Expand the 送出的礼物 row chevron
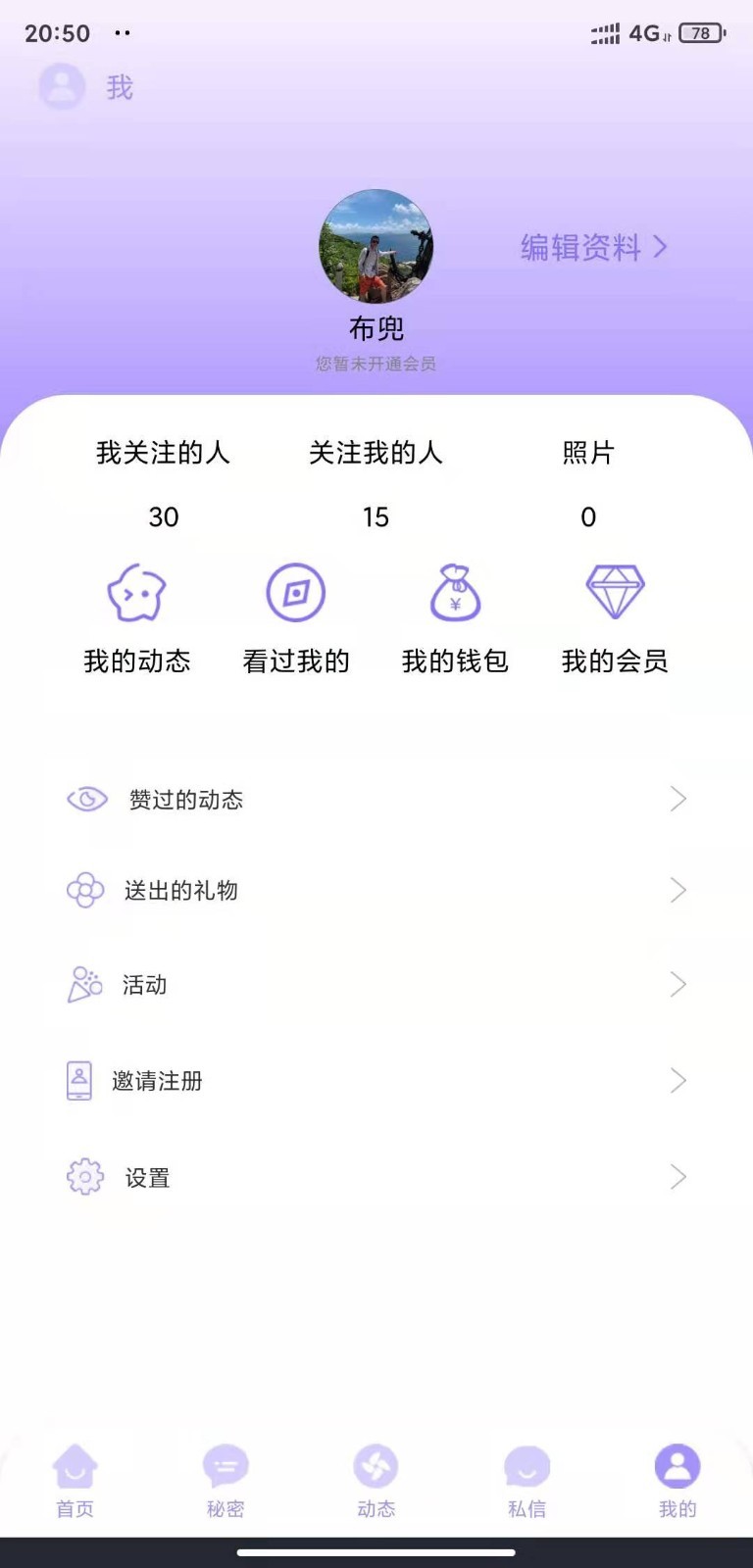 pyautogui.click(x=678, y=891)
